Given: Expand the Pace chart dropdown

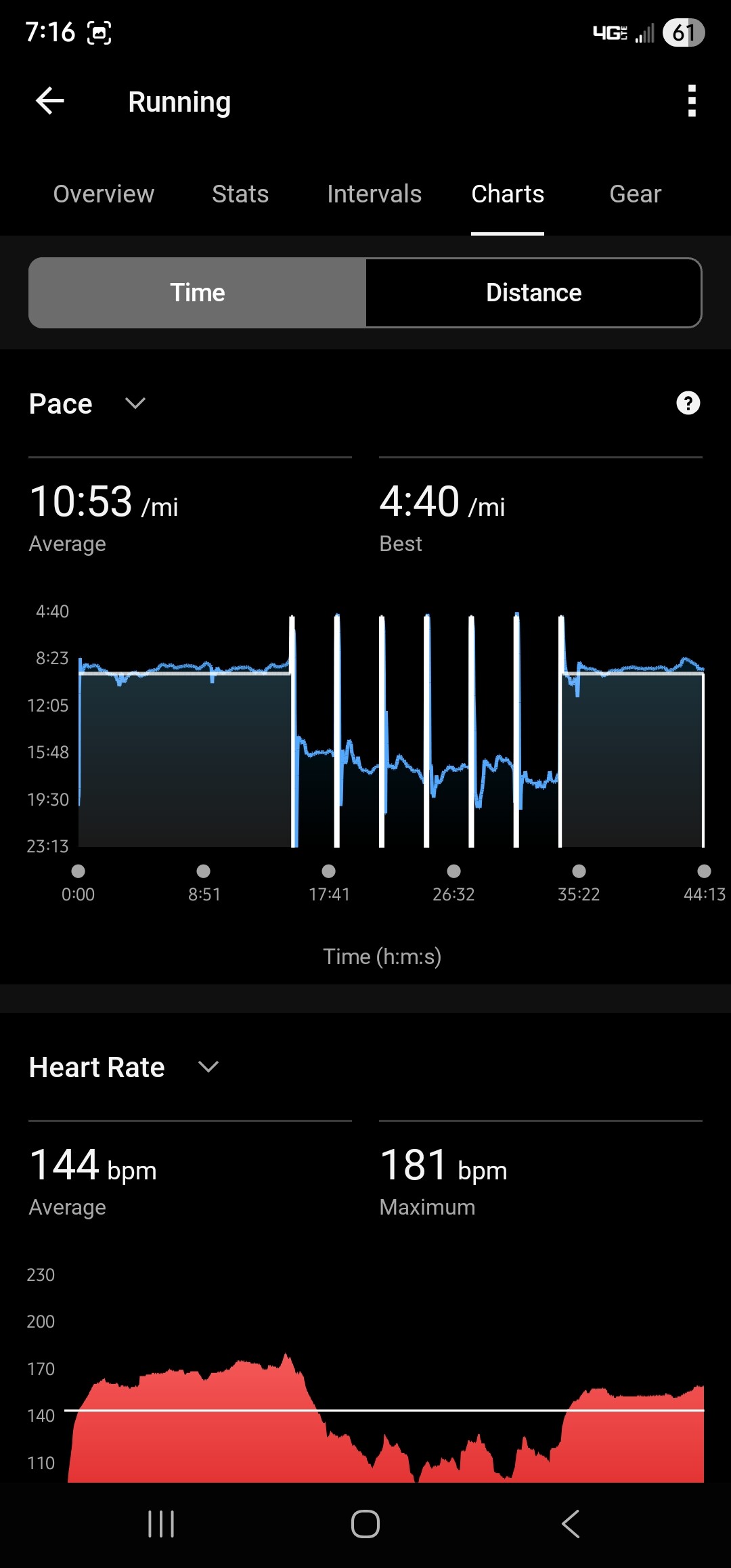Looking at the screenshot, I should pos(135,404).
